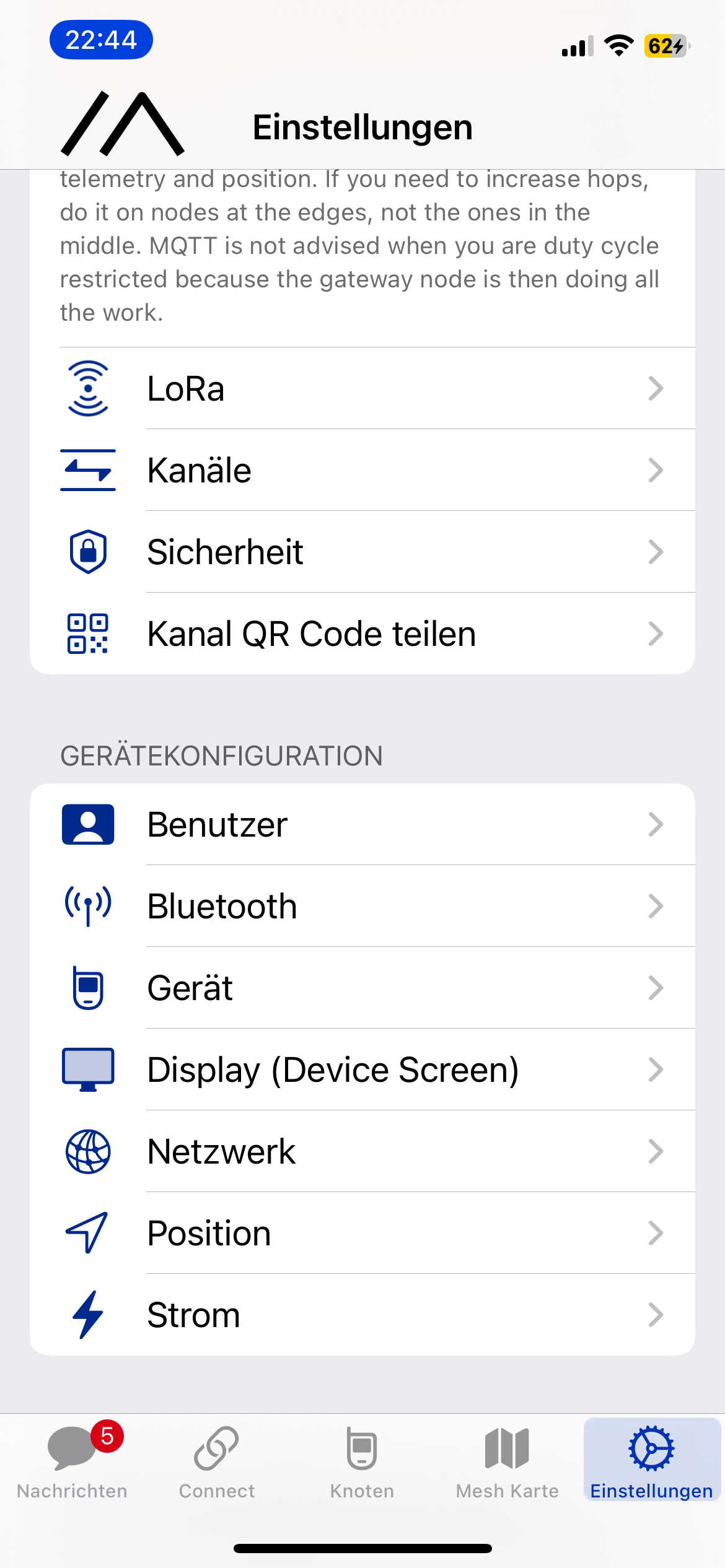Open LoRa settings
The height and width of the screenshot is (1568, 725).
(x=362, y=389)
